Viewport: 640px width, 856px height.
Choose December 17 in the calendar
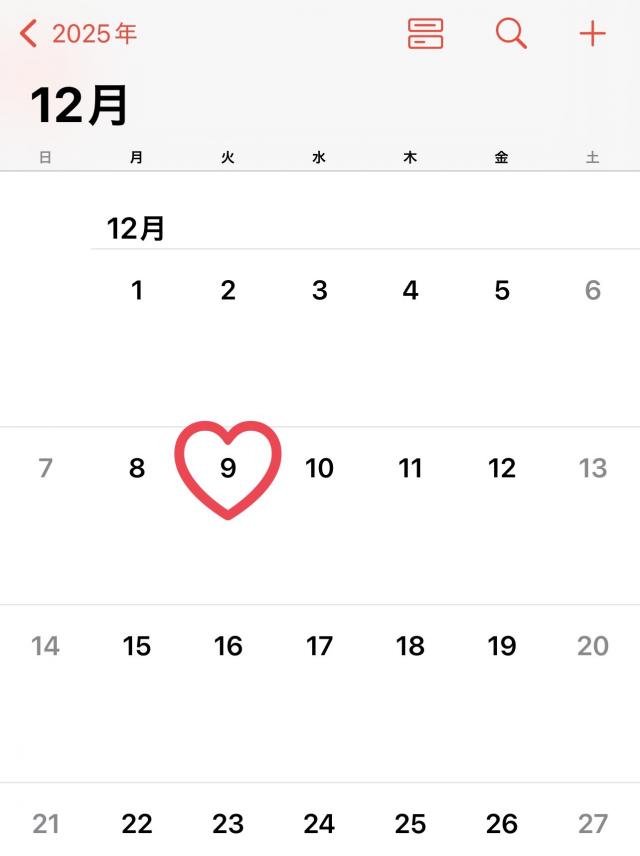tap(319, 646)
